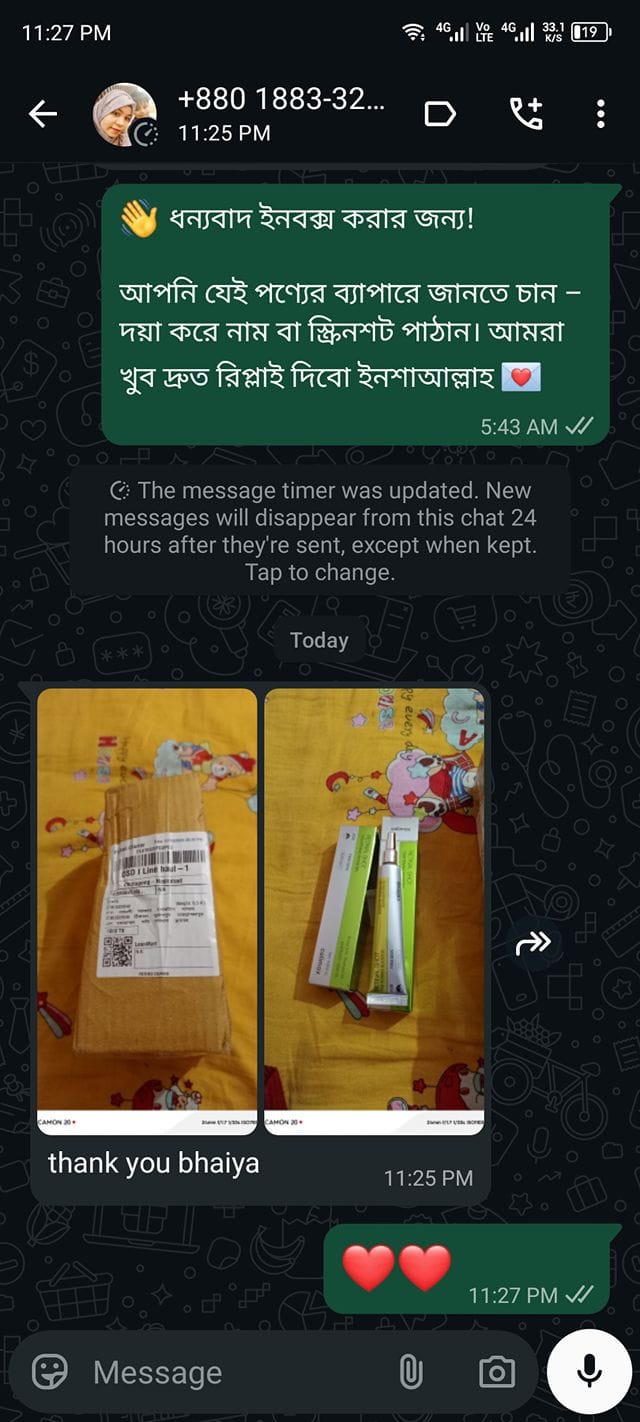Tap the message timer updated notice
Image resolution: width=640 pixels, height=1422 pixels.
pyautogui.click(x=320, y=532)
